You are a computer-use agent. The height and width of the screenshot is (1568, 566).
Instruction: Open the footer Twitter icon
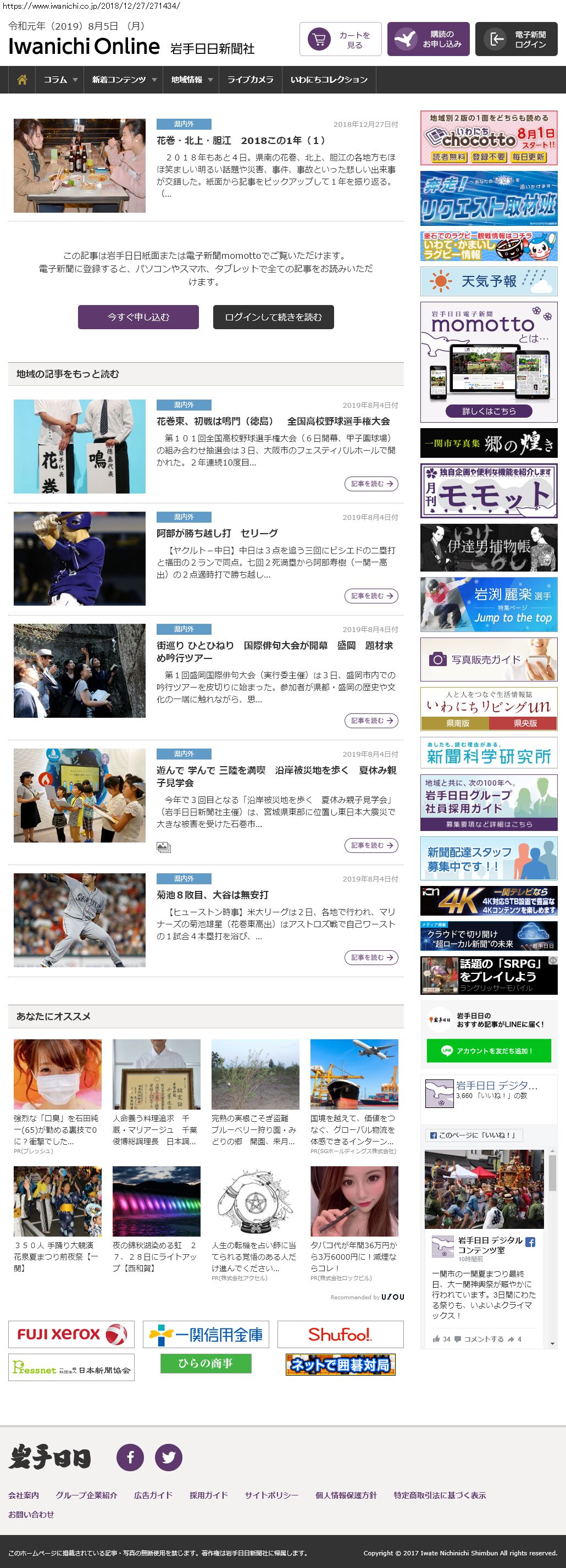(x=169, y=1457)
